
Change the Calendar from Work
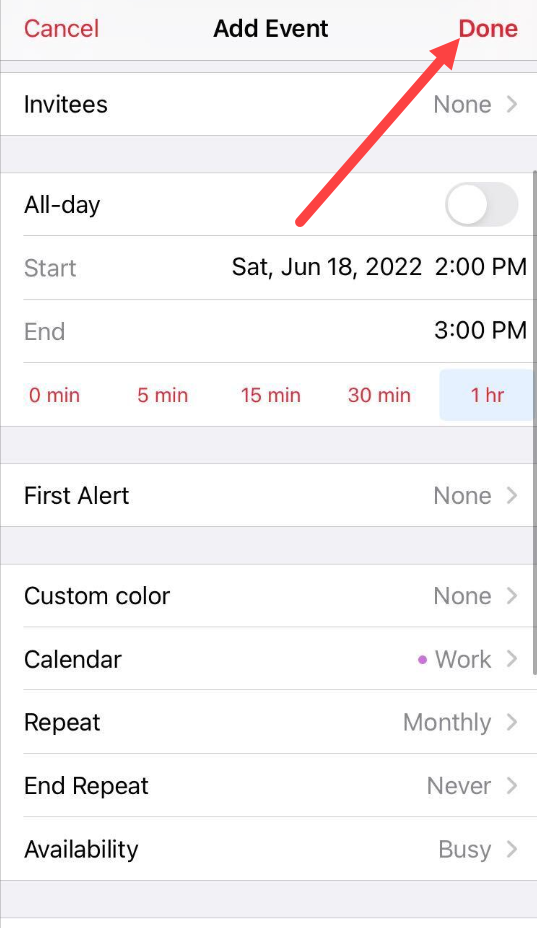click(268, 659)
